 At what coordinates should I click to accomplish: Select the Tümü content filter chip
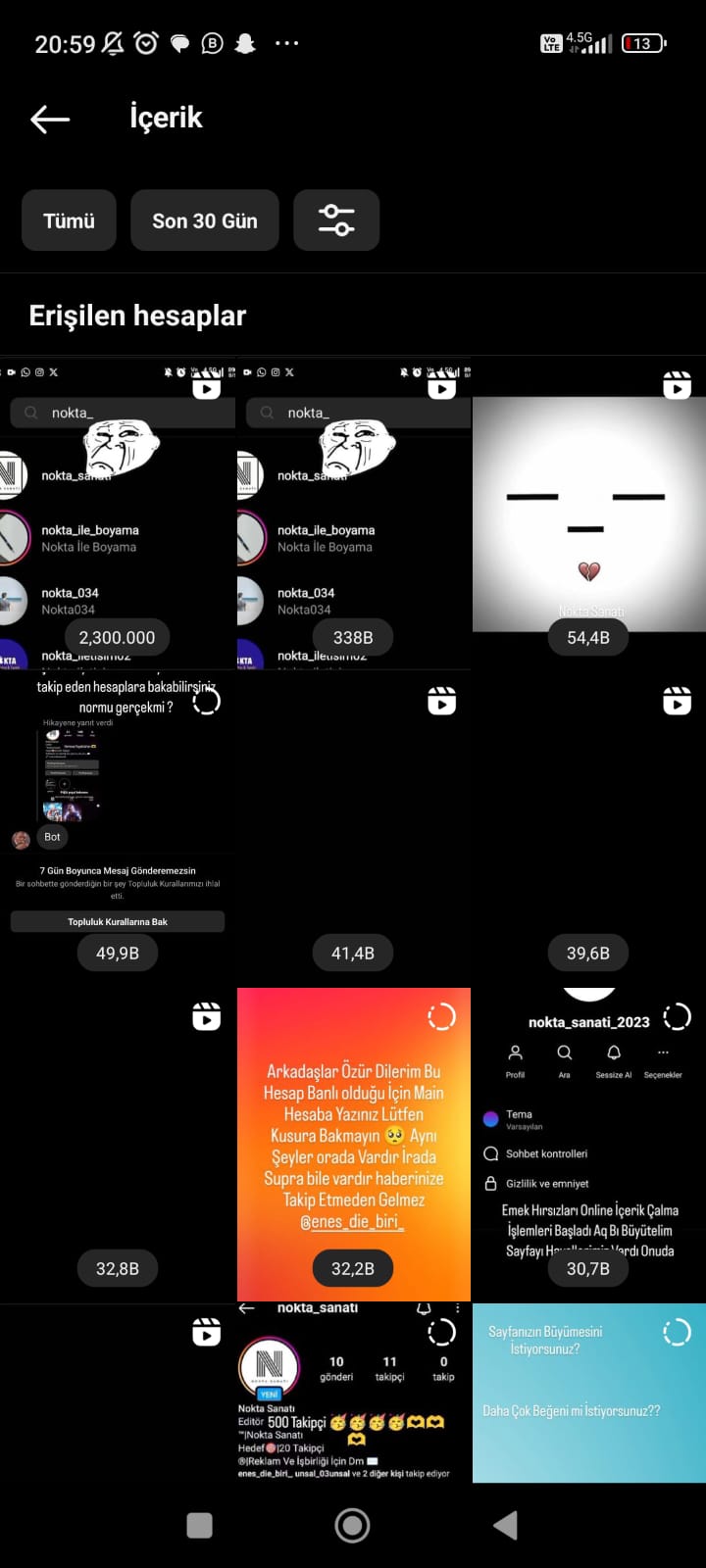tap(69, 220)
